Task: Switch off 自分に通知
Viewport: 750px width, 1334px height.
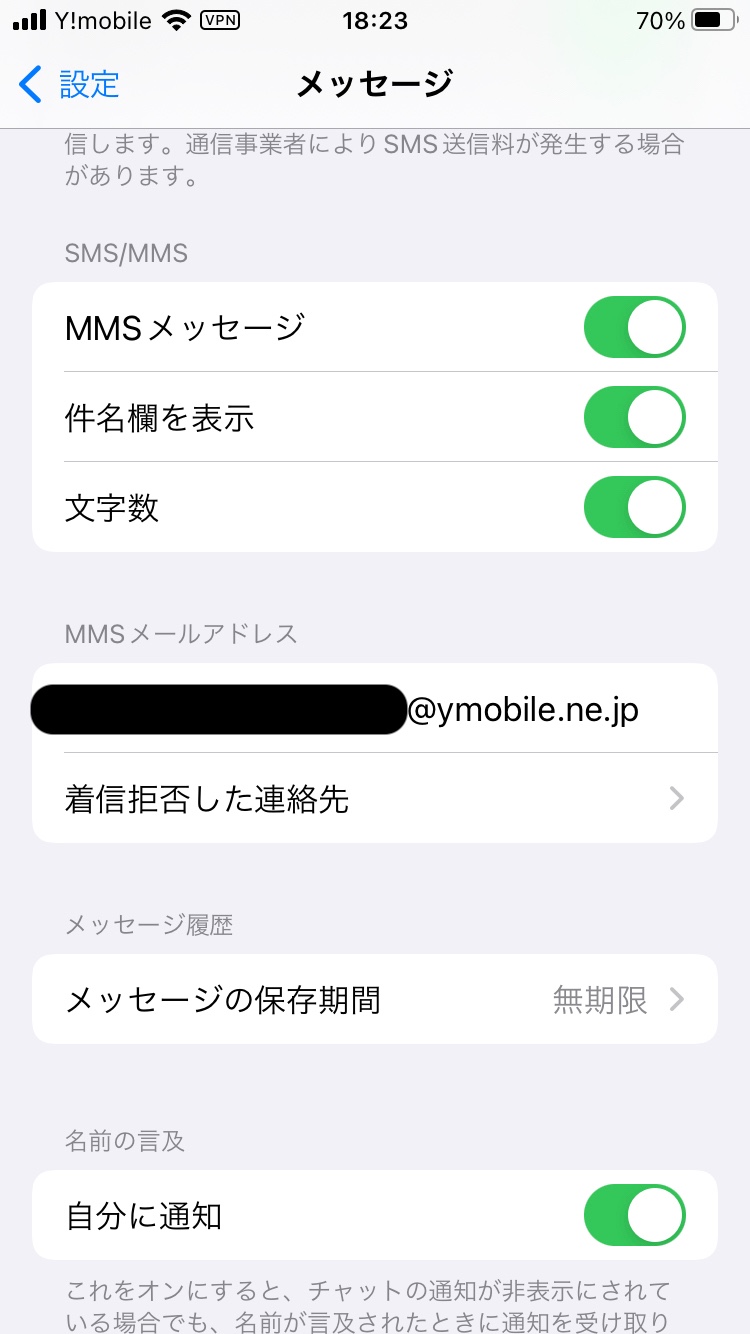Action: click(x=634, y=1215)
